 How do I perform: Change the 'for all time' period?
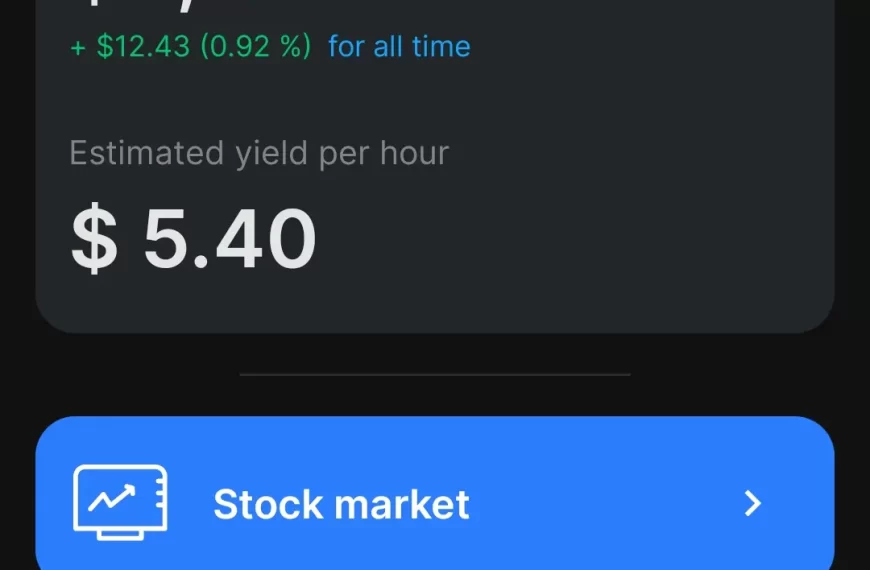pos(399,47)
